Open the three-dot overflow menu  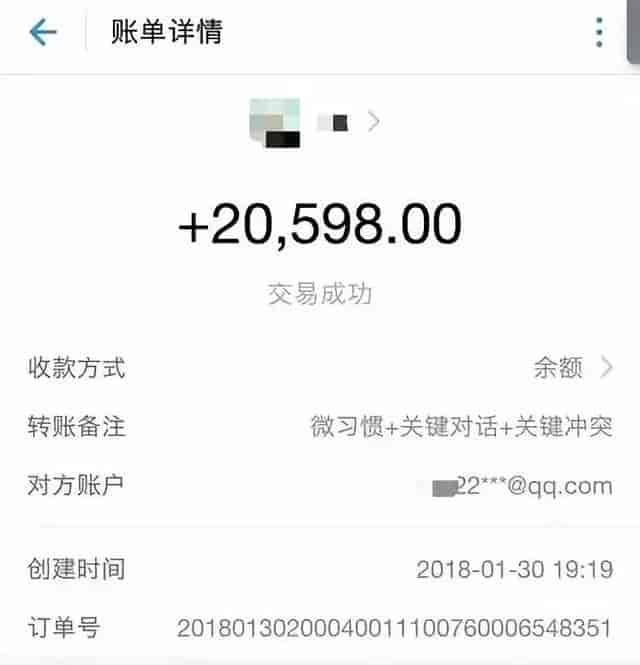[x=599, y=32]
